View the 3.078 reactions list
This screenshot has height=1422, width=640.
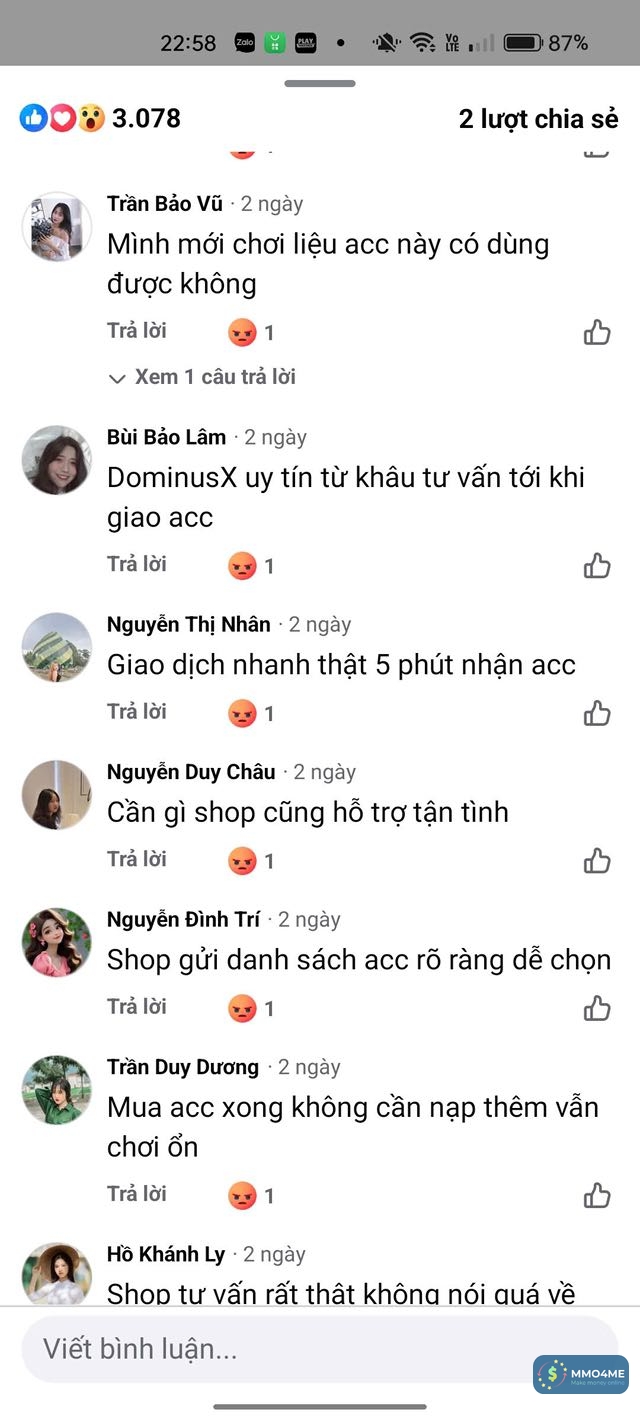pyautogui.click(x=100, y=118)
